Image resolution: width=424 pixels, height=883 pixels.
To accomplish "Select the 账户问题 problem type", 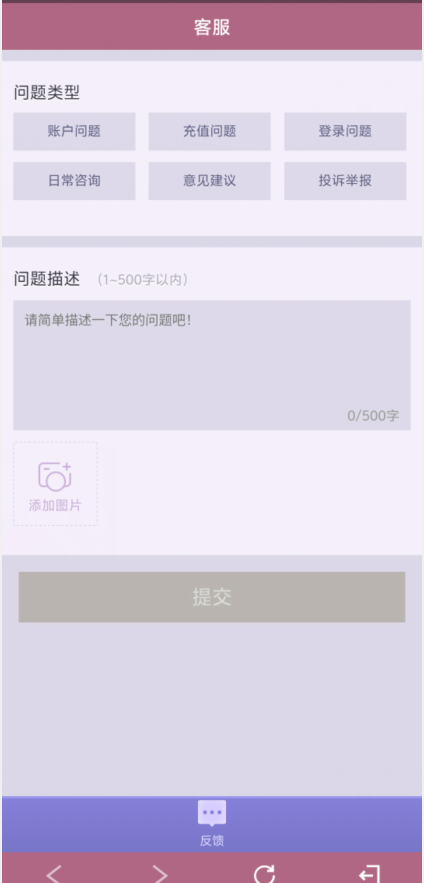I will (74, 131).
